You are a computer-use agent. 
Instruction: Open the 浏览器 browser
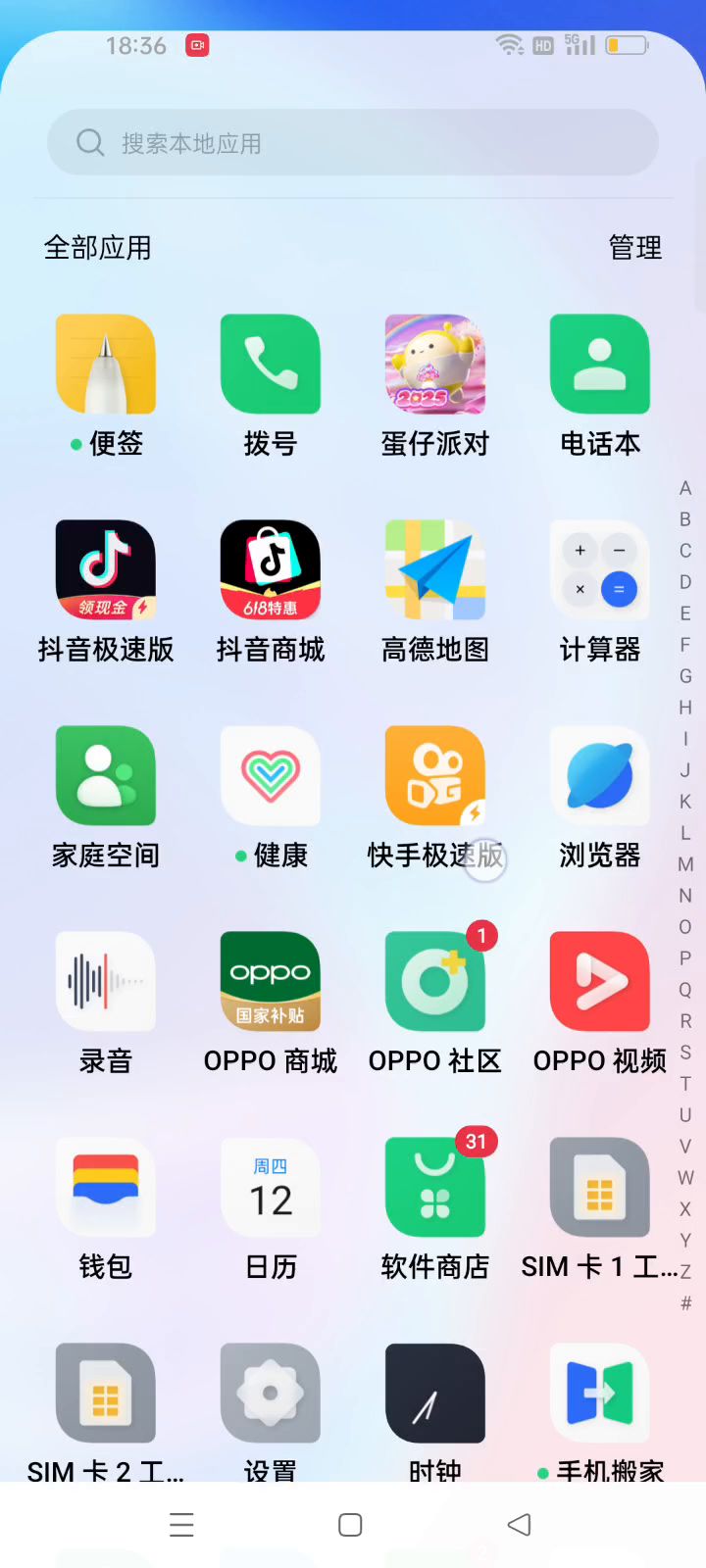[x=600, y=776]
